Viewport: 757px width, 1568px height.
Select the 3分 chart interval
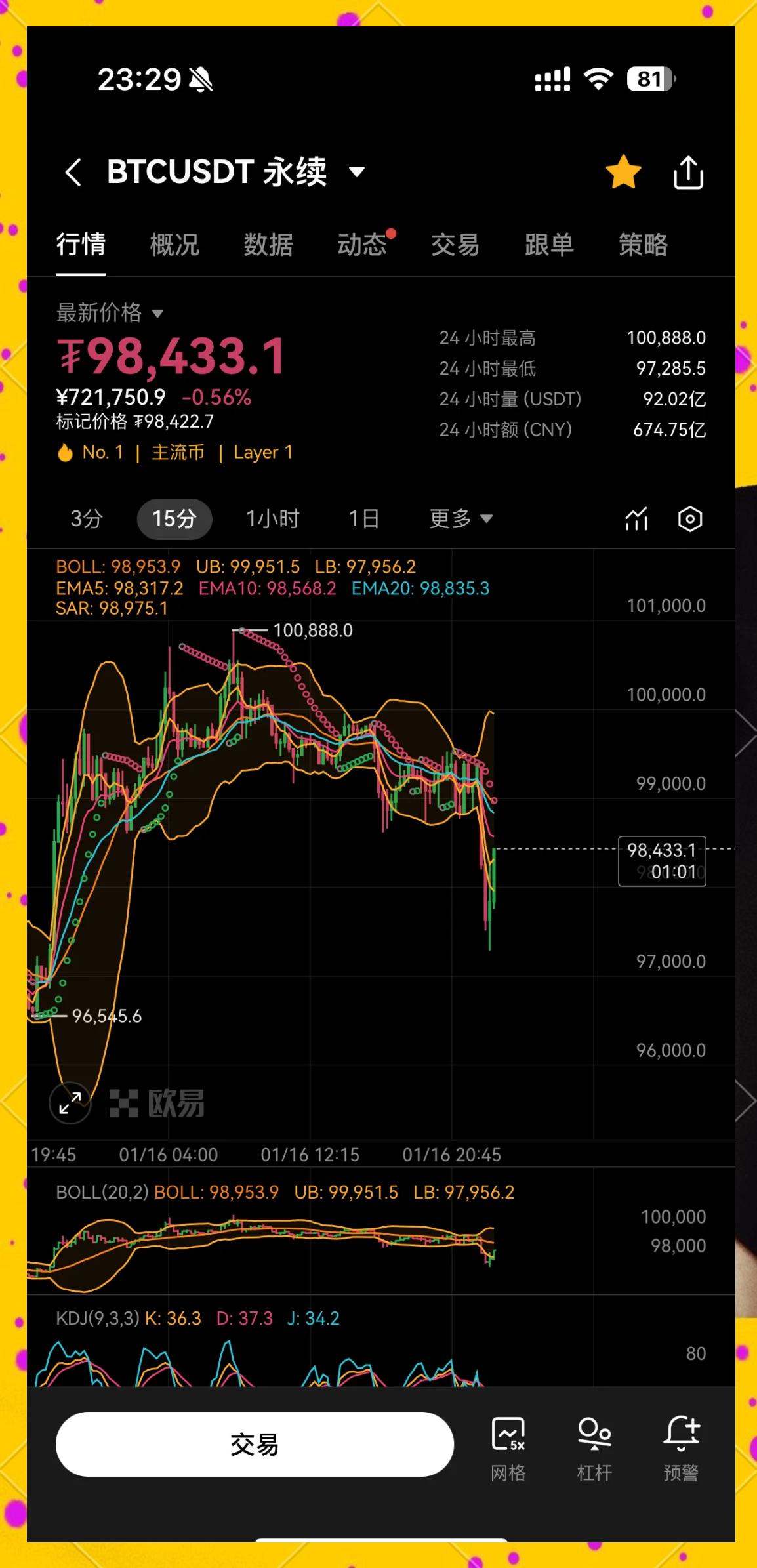coord(87,519)
